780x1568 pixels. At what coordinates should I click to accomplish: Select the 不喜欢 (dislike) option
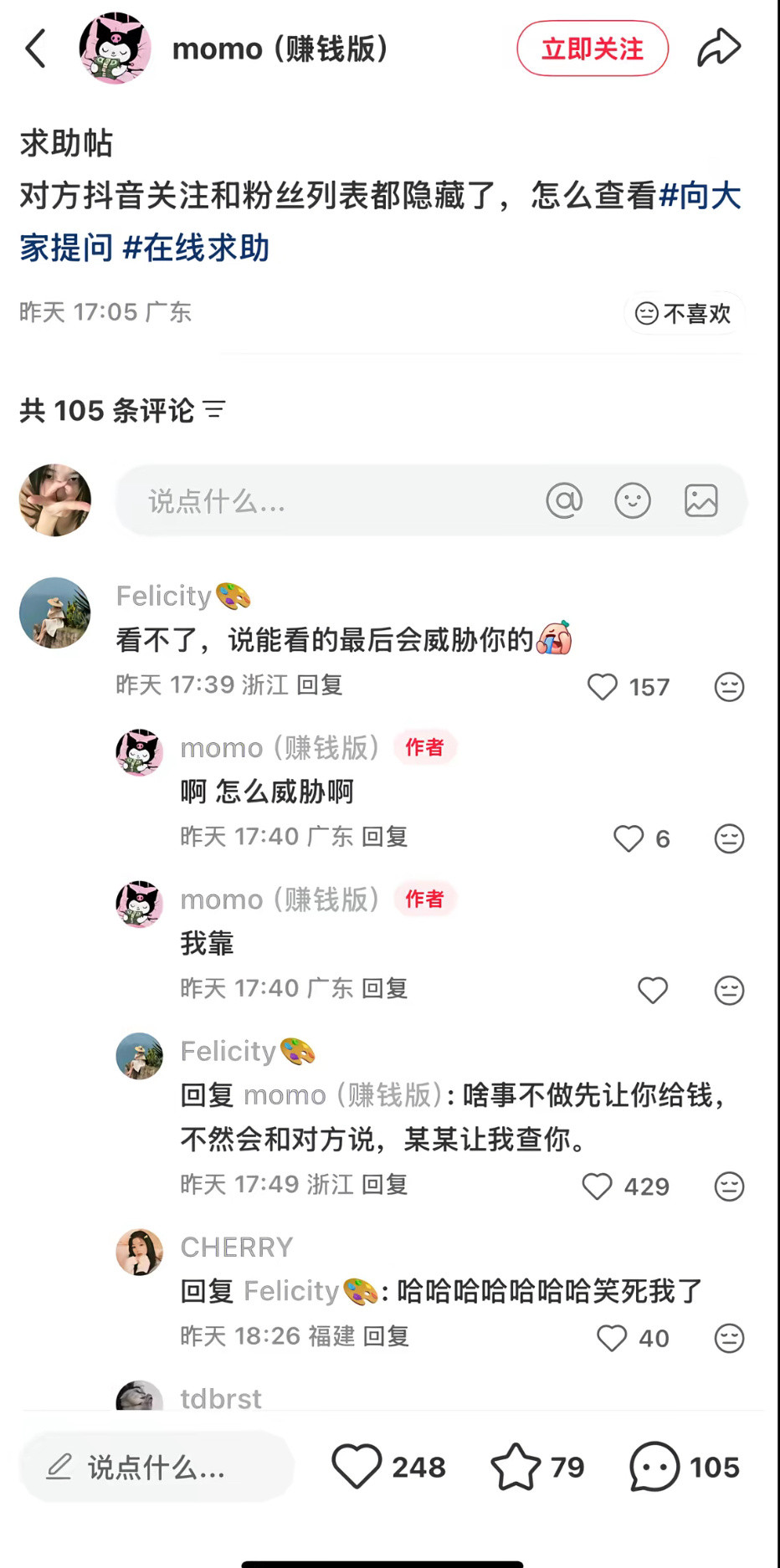(683, 313)
